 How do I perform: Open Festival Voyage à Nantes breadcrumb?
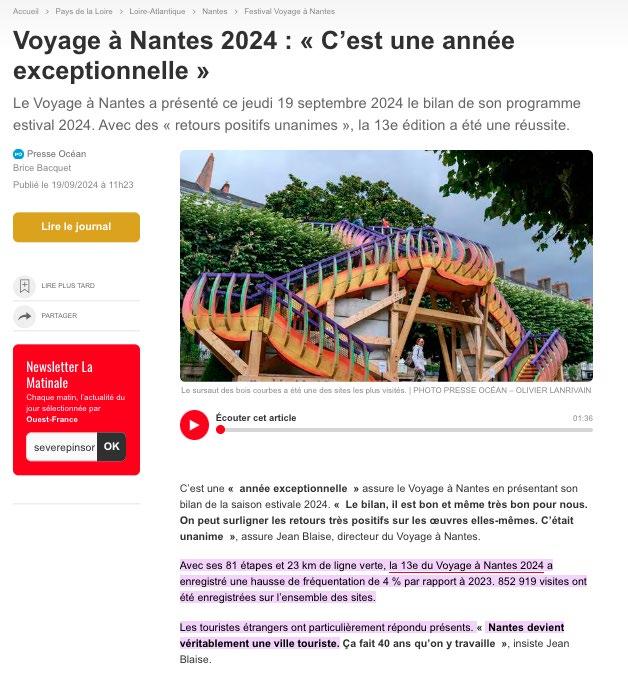289,11
